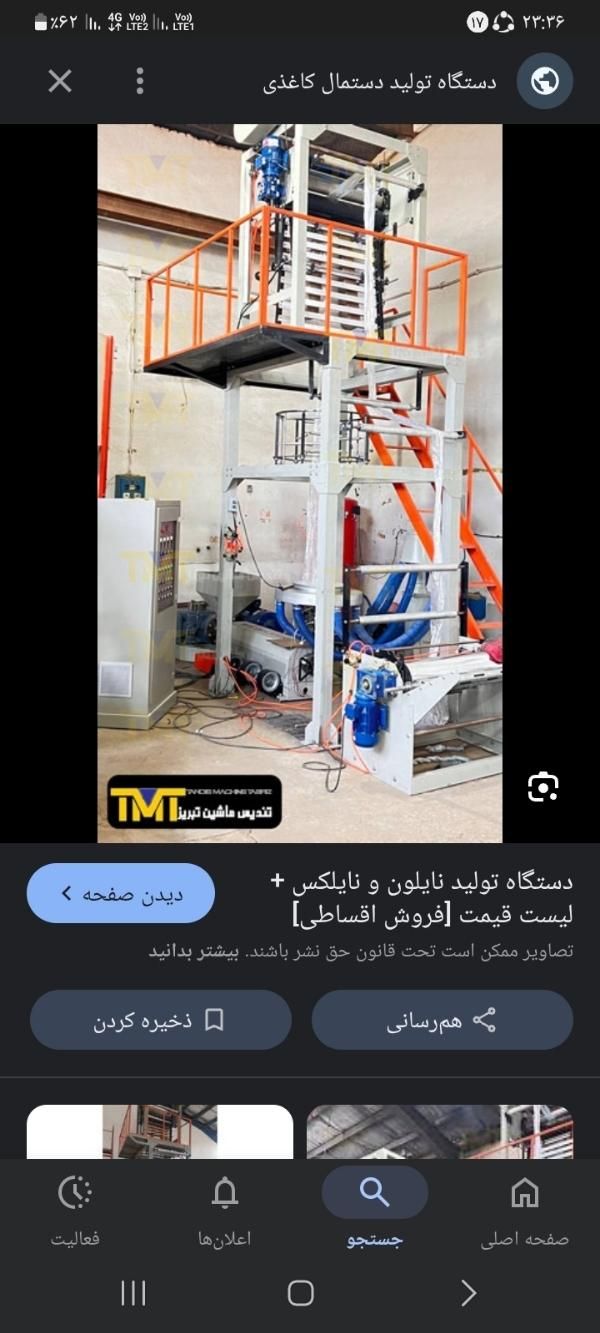
Task: Go to the system home screen
Action: click(300, 1293)
